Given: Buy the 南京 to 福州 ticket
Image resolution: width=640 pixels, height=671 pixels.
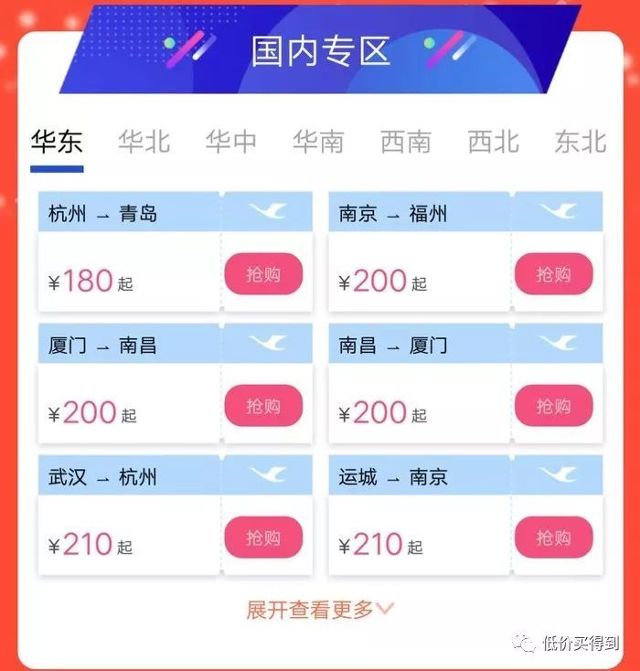Looking at the screenshot, I should click(x=554, y=274).
